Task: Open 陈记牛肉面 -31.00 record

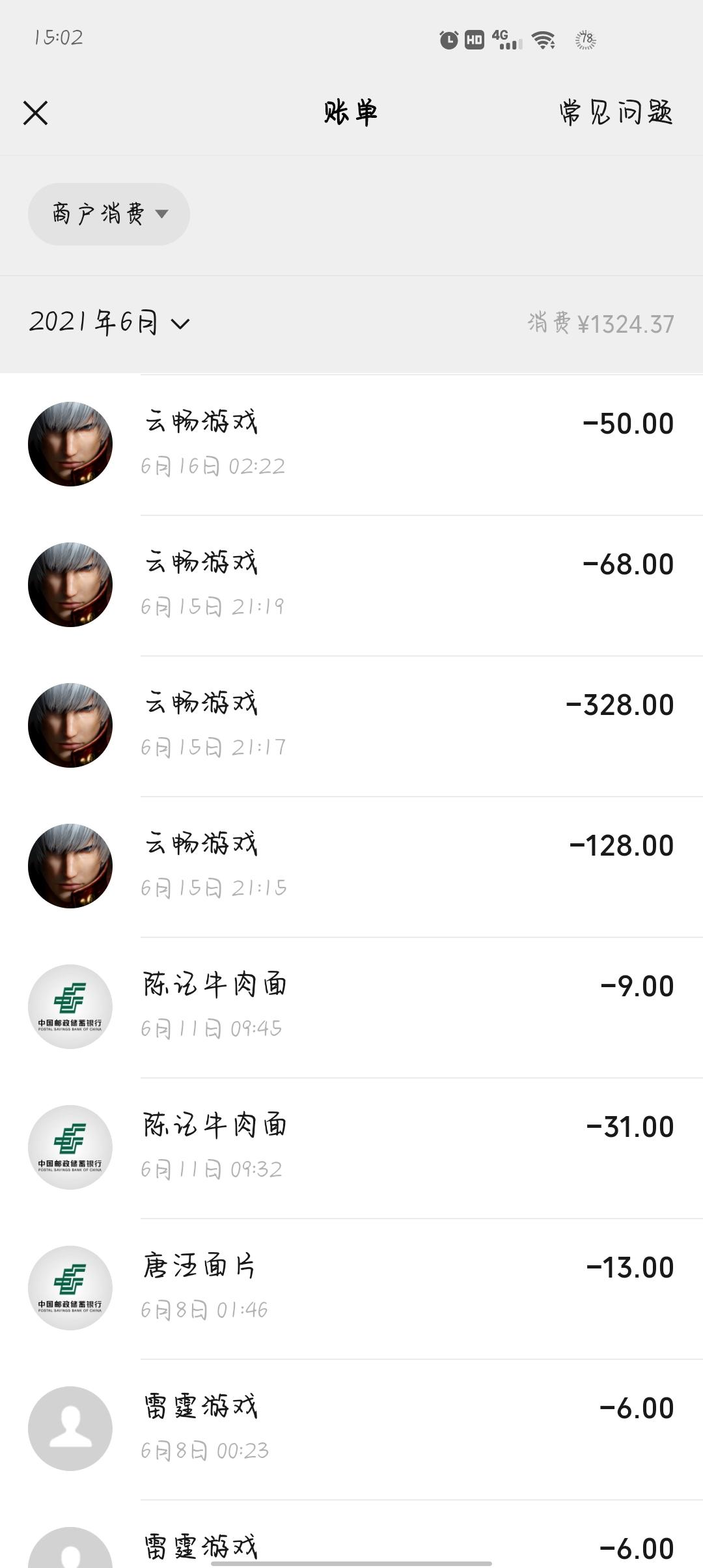Action: point(351,1148)
